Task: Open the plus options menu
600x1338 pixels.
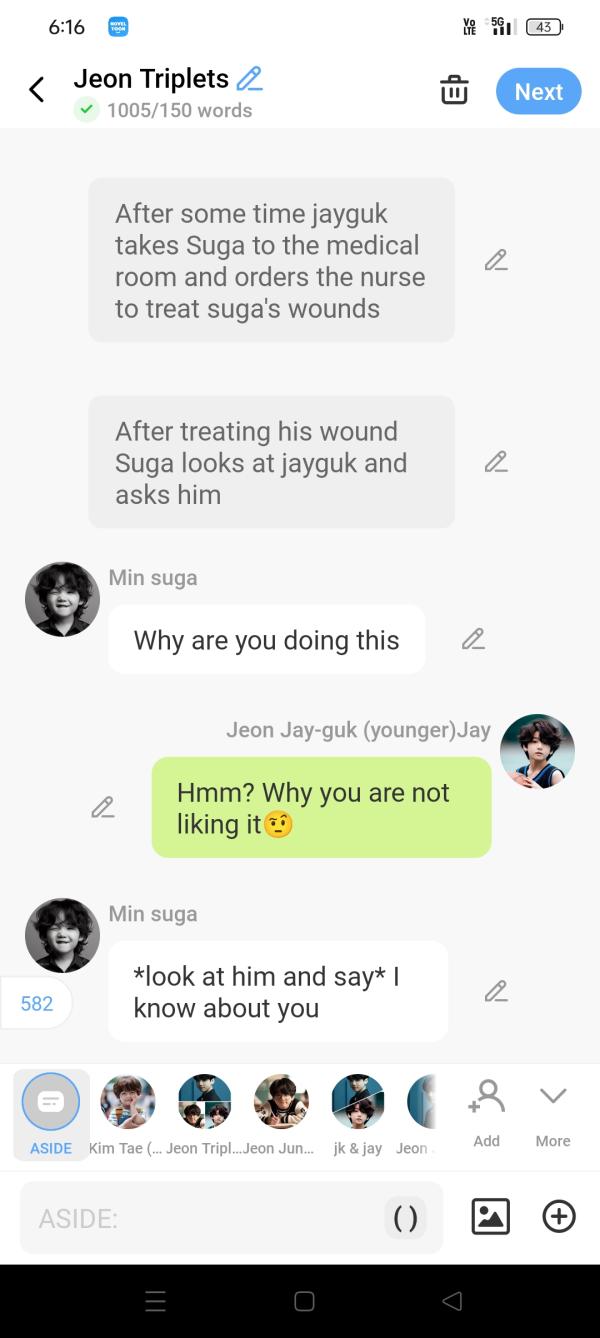Action: point(559,1216)
